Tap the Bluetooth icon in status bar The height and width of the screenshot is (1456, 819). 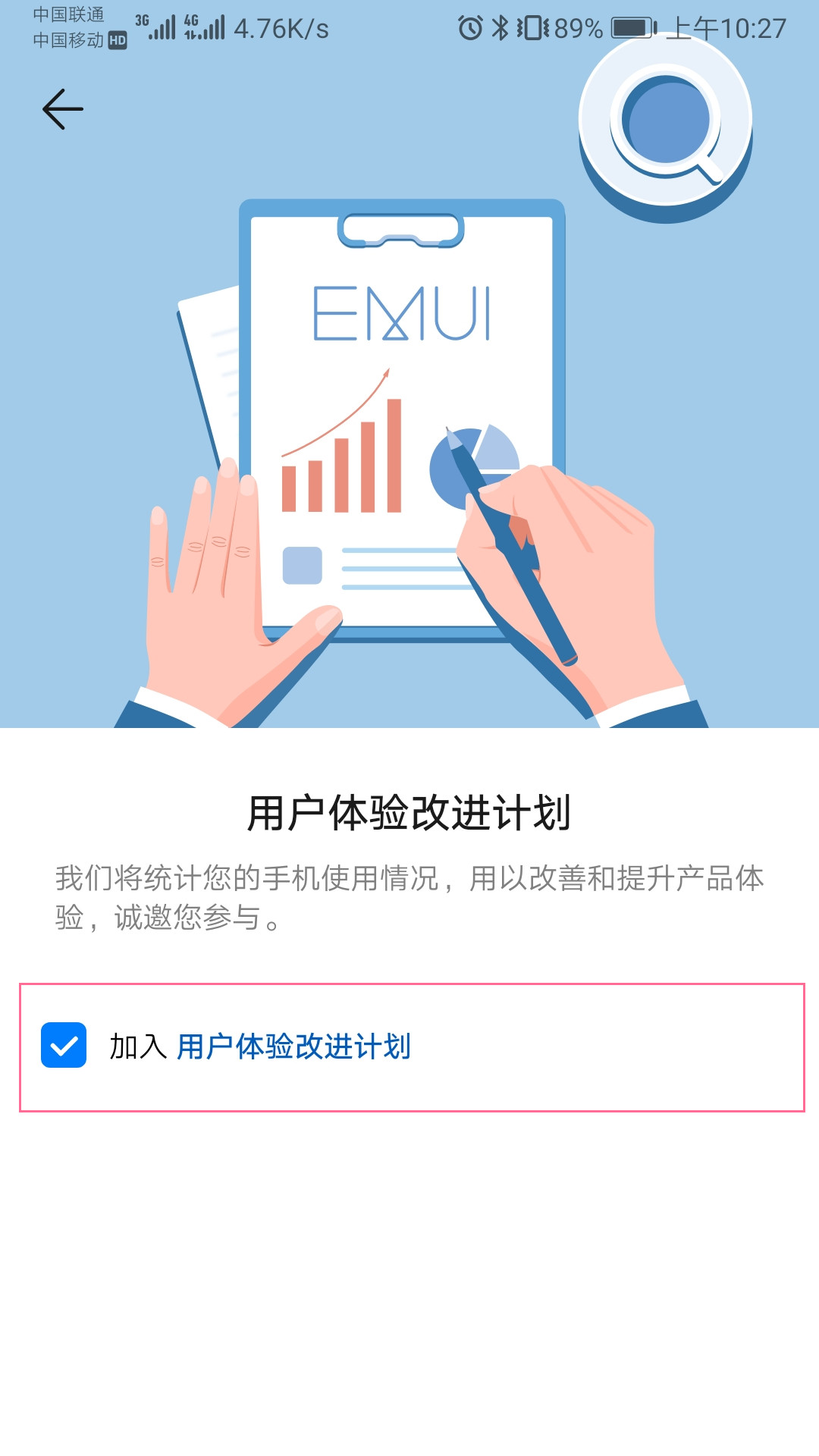click(501, 28)
